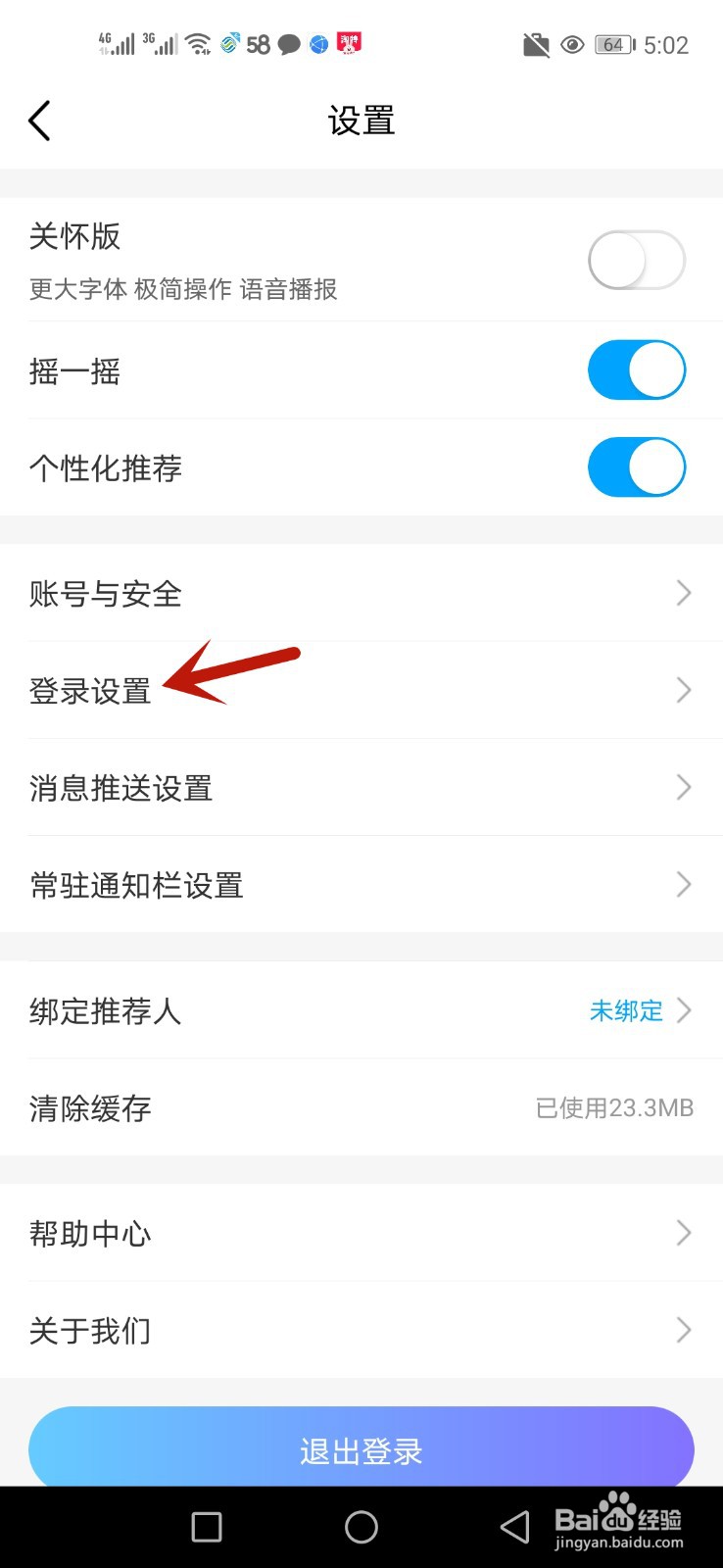The height and width of the screenshot is (1568, 723).
Task: Open the back arrow to leave Settings
Action: pyautogui.click(x=39, y=120)
